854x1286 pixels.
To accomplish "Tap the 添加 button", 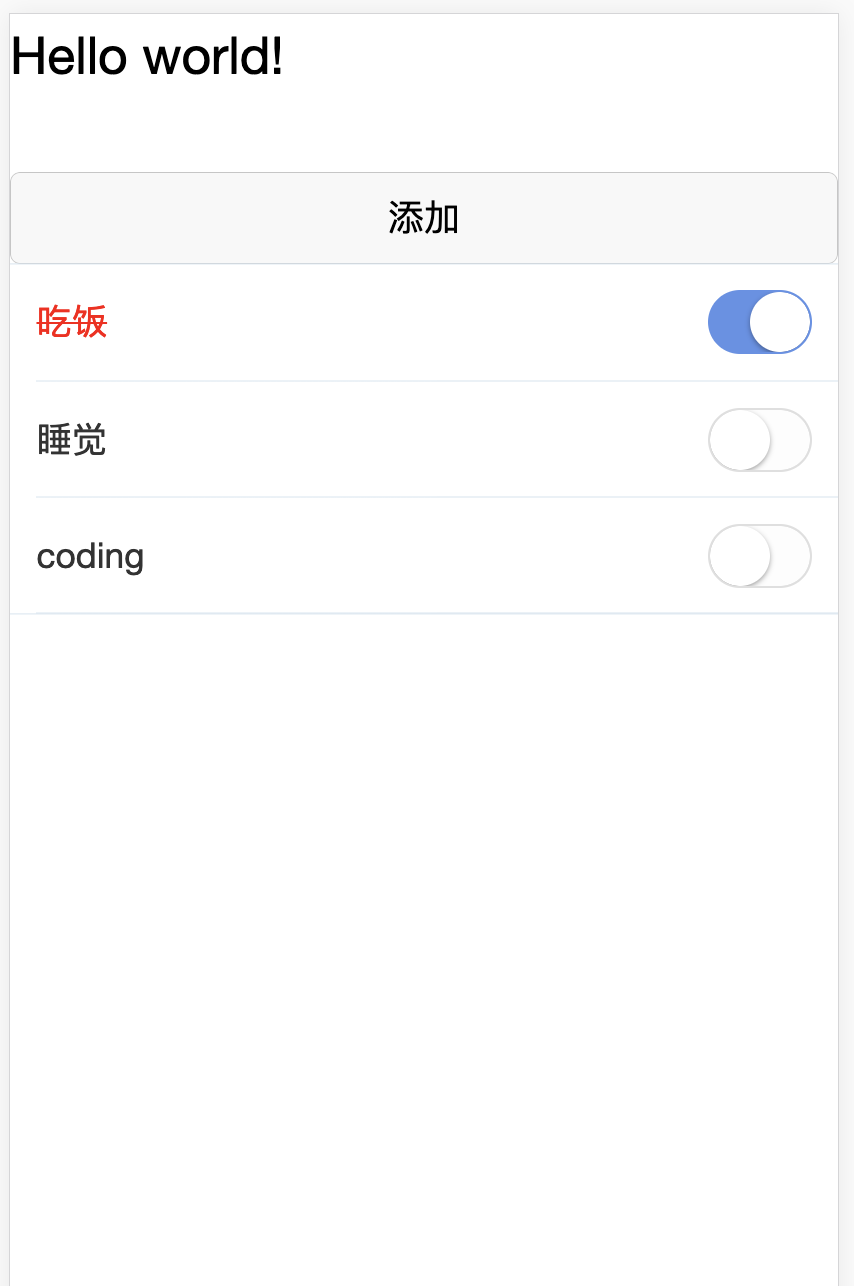I will [423, 218].
